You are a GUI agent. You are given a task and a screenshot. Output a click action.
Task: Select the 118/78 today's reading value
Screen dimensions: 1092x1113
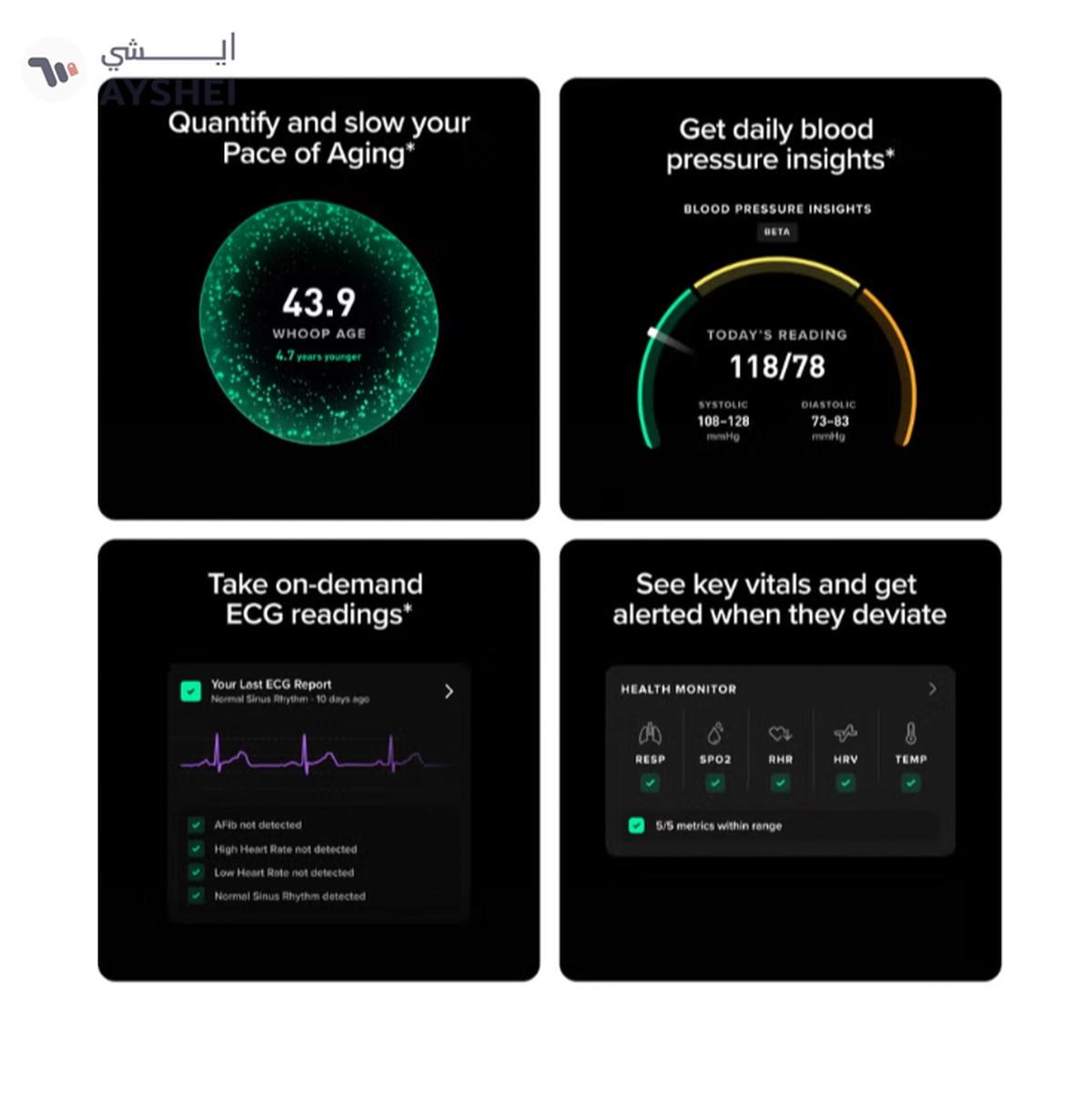pos(775,366)
